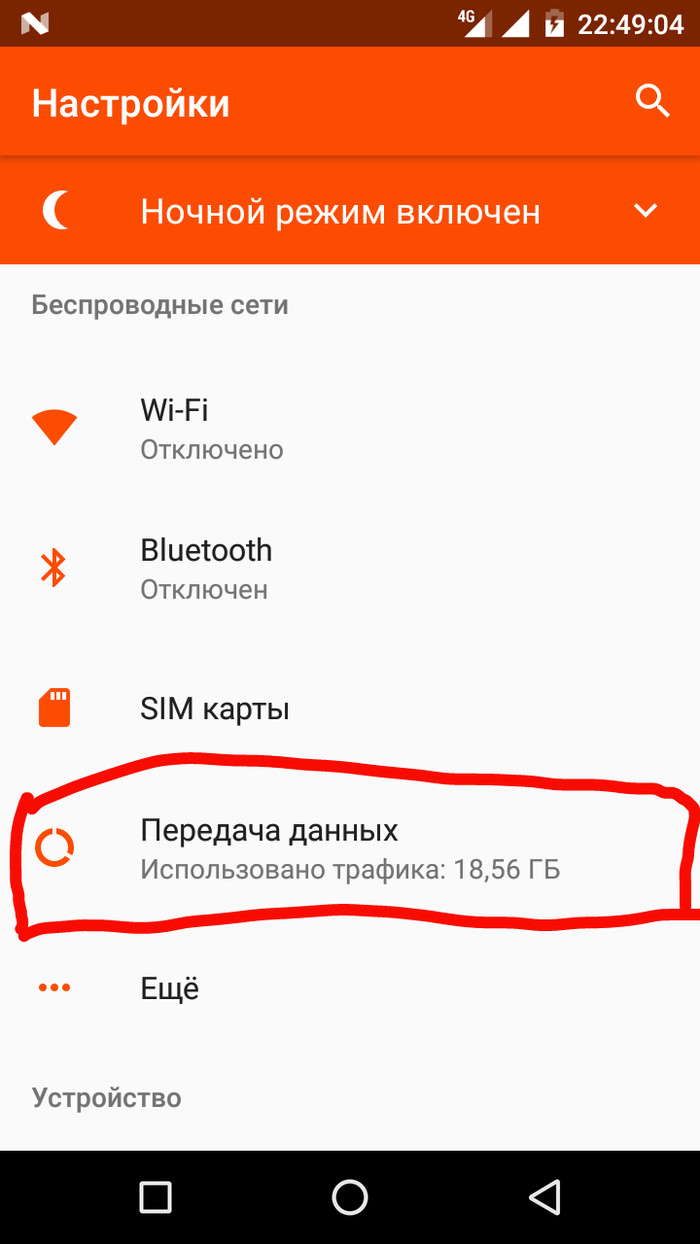Image resolution: width=700 pixels, height=1244 pixels.
Task: Go to the home screen
Action: coord(350,1196)
